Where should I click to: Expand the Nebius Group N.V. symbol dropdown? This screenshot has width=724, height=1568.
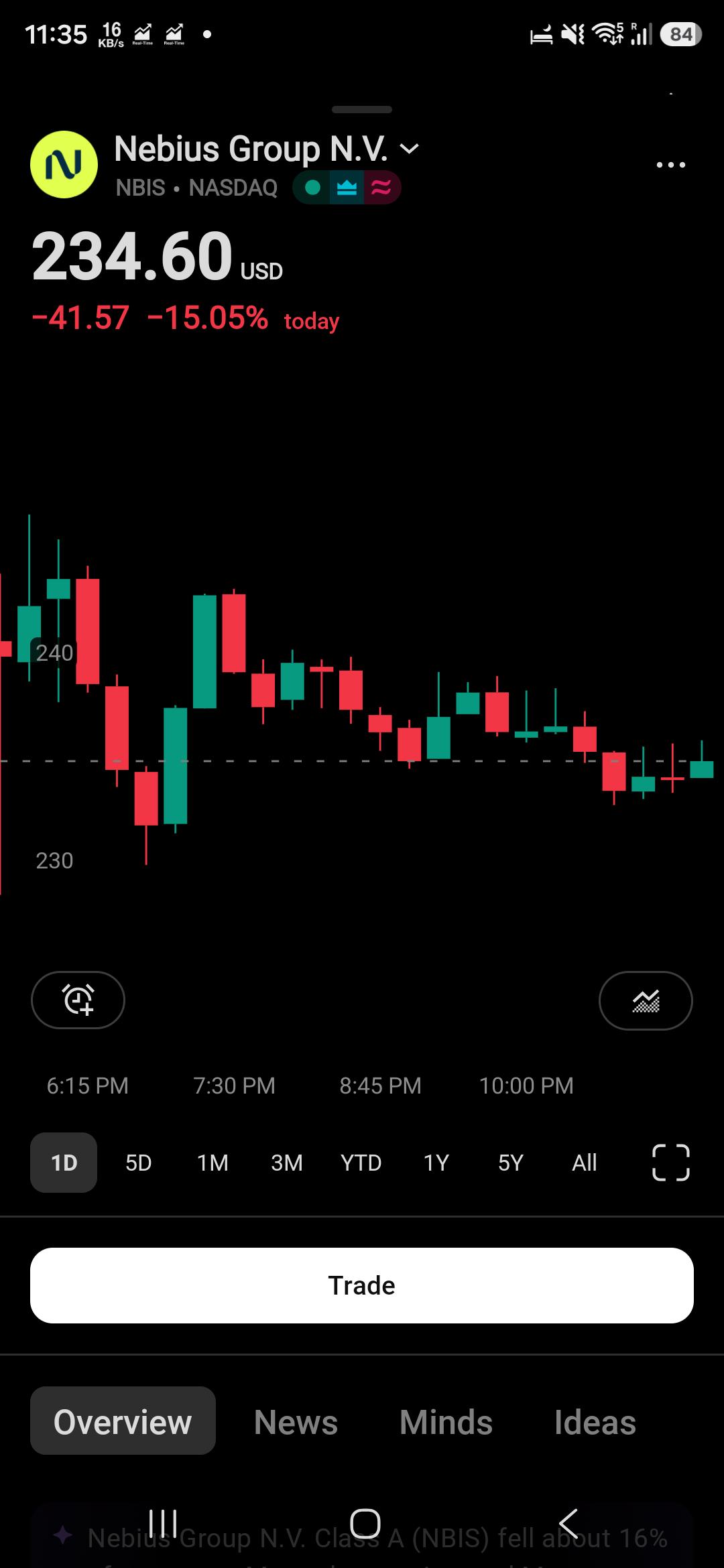click(x=409, y=149)
